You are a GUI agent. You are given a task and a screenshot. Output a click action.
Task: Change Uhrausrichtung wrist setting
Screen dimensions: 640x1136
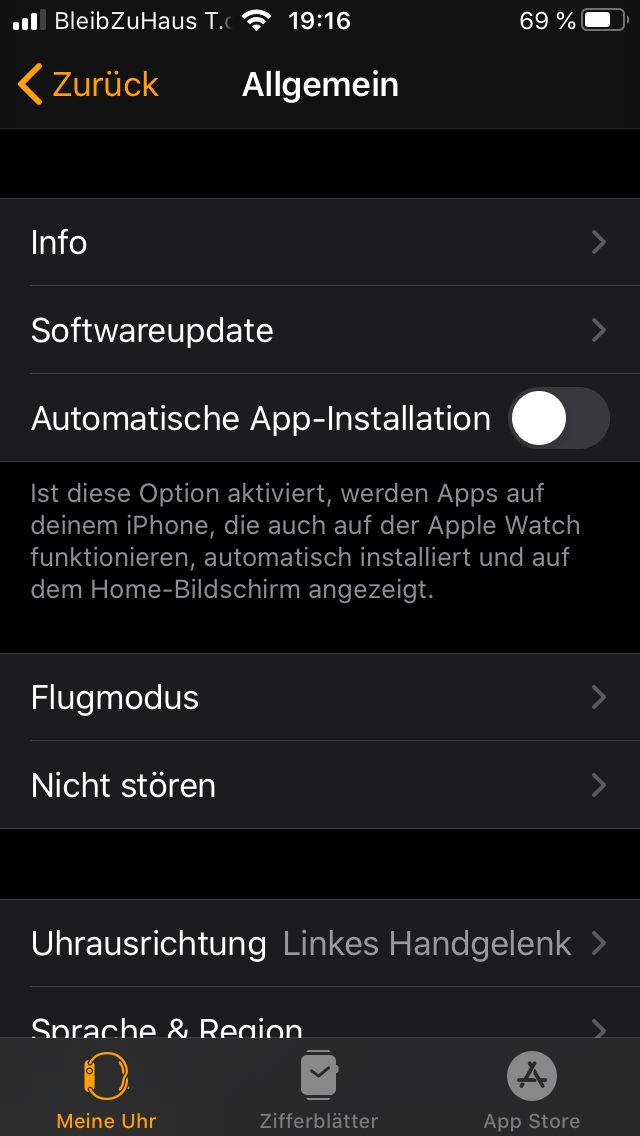pyautogui.click(x=320, y=943)
